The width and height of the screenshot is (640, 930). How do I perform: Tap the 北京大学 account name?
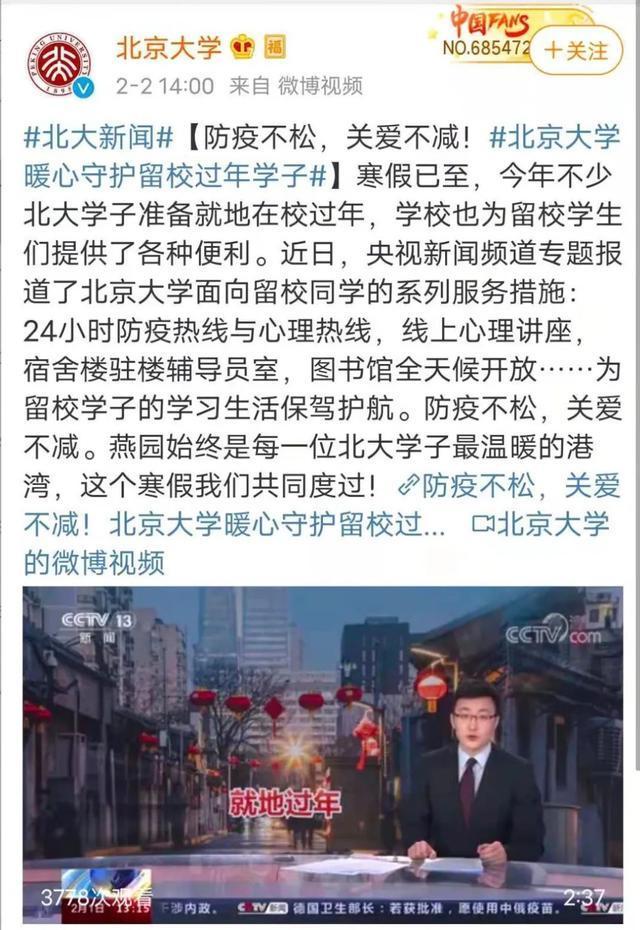(167, 46)
